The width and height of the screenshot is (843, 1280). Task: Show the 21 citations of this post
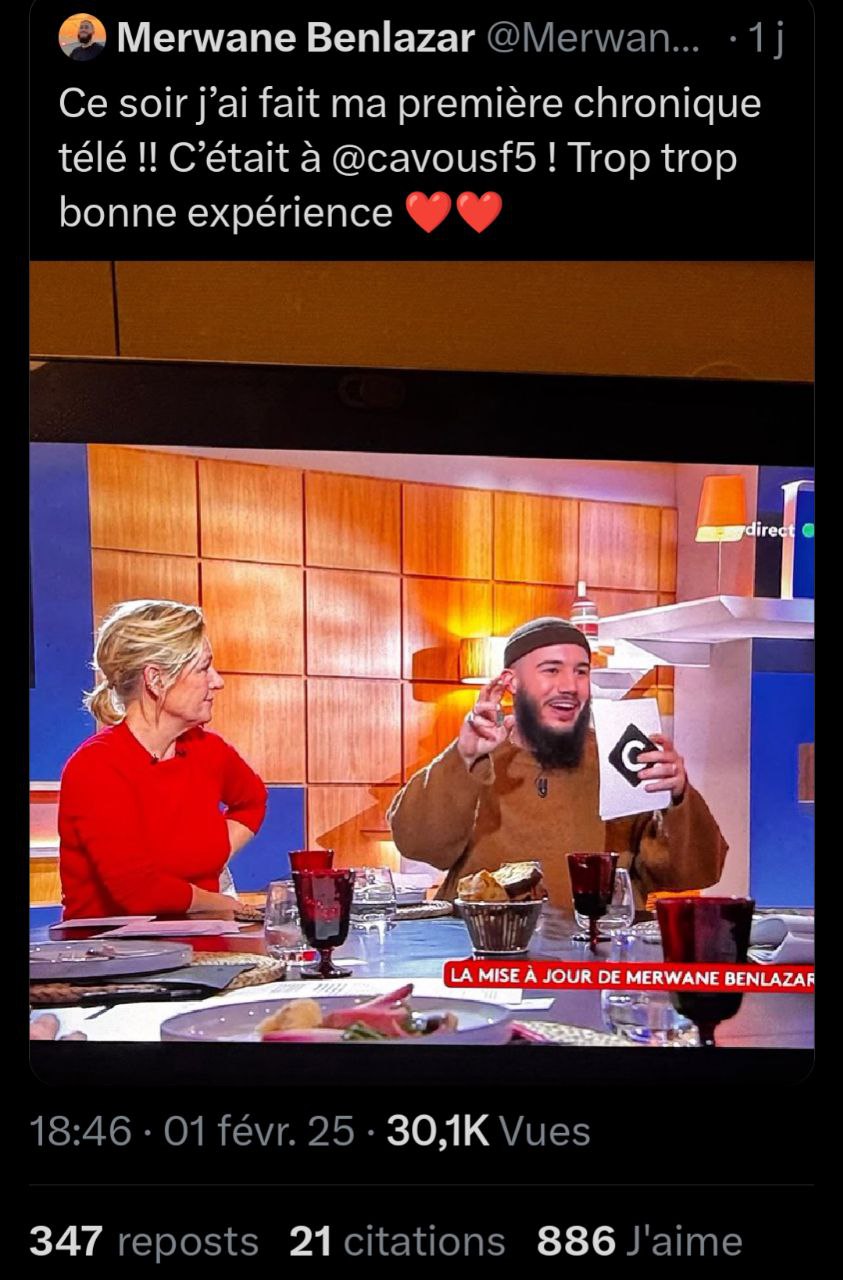(x=397, y=1241)
